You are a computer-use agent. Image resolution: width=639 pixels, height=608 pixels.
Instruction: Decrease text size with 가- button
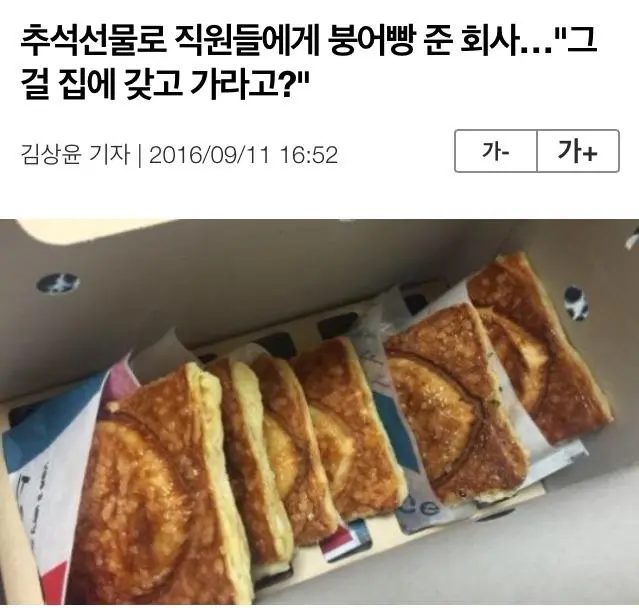[x=496, y=153]
